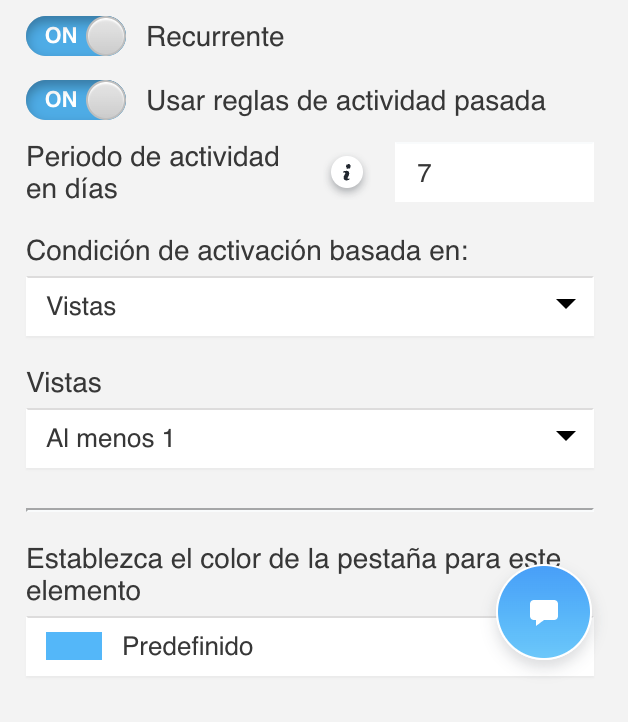Open the chat support bubble
This screenshot has height=722, width=628.
(544, 612)
